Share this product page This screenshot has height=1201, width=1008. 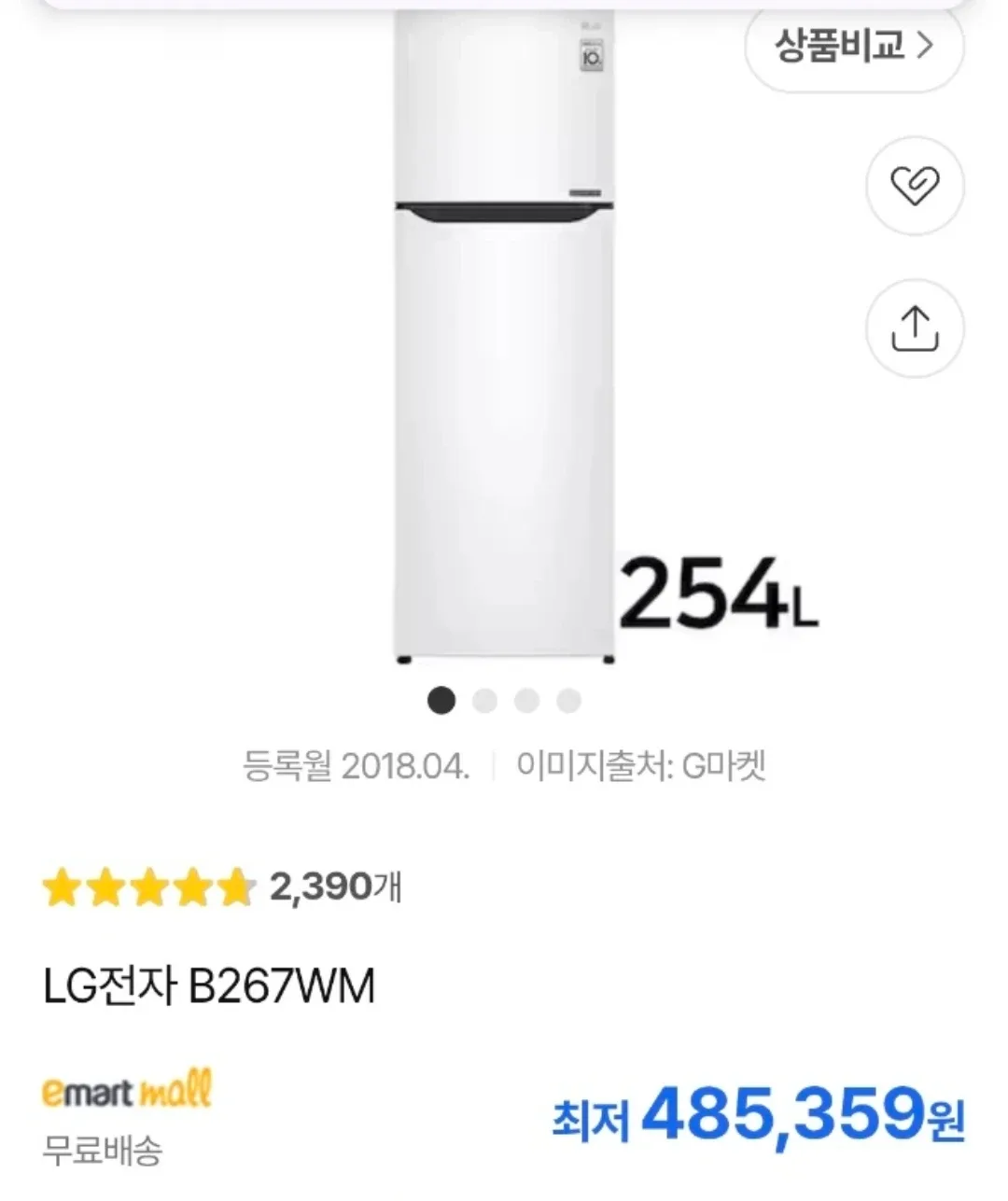[x=915, y=328]
